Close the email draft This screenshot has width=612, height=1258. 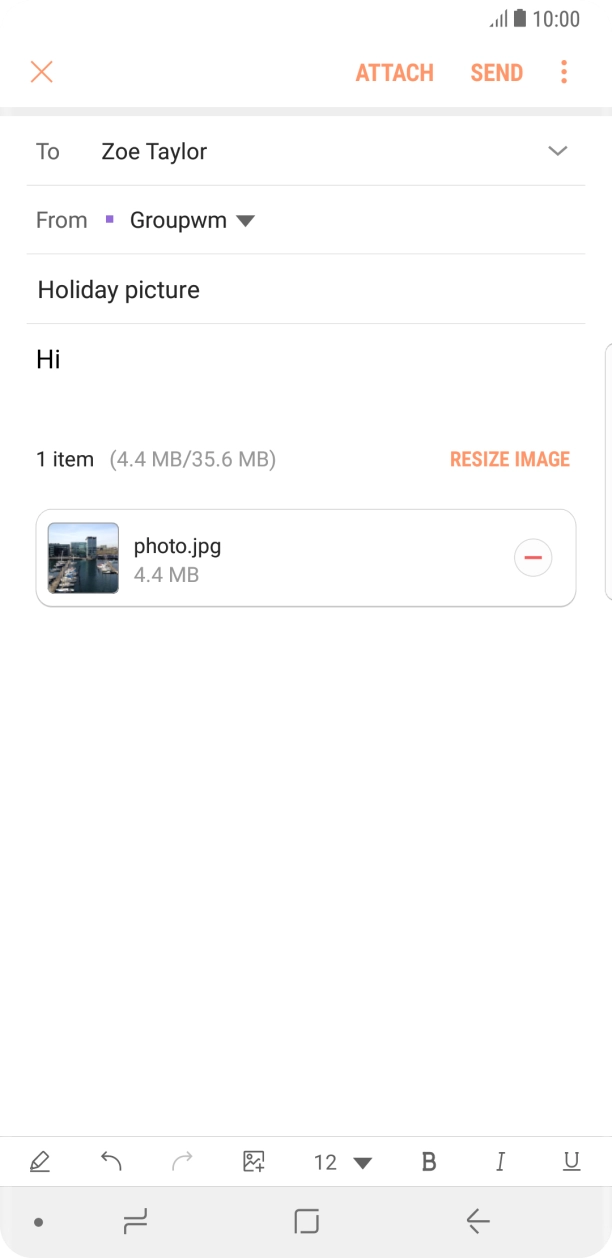click(x=41, y=72)
